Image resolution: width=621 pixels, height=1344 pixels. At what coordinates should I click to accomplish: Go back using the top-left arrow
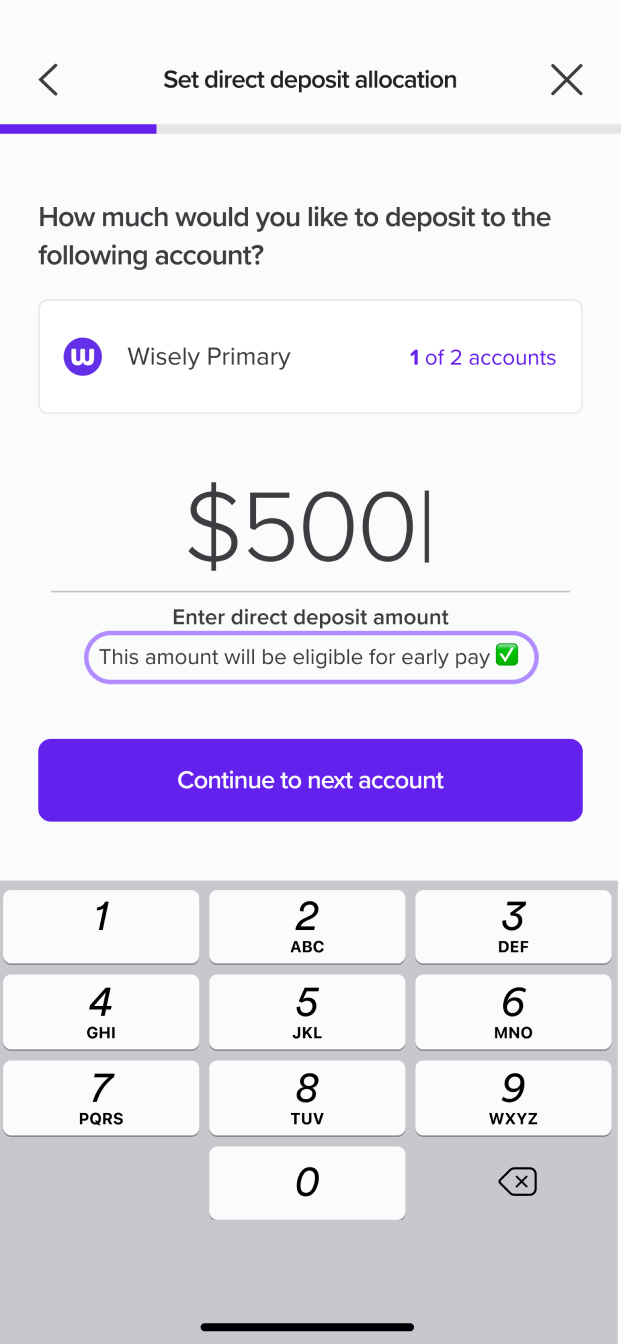48,80
